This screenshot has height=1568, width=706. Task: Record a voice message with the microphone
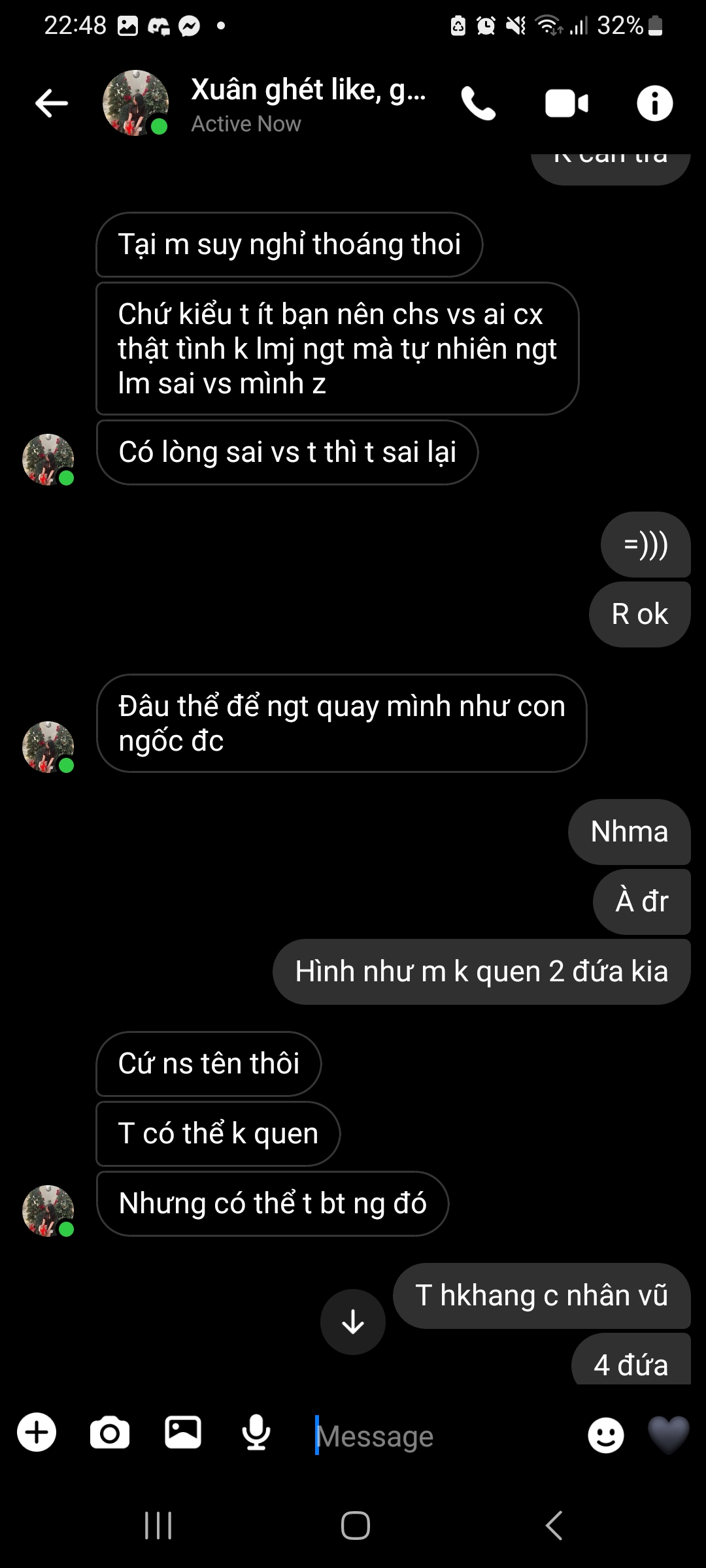coord(256,1432)
